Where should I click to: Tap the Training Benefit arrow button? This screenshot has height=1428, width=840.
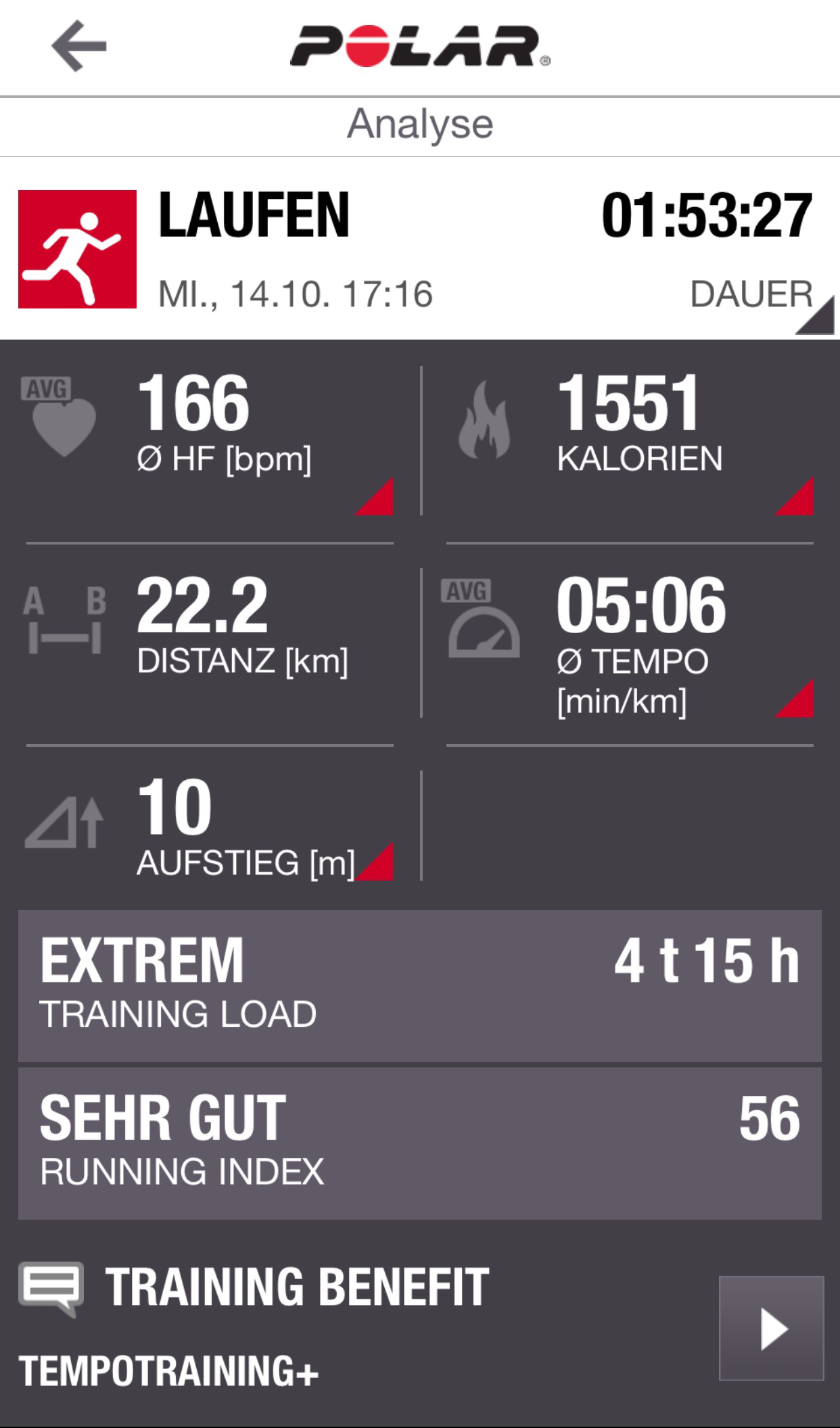click(x=771, y=1327)
